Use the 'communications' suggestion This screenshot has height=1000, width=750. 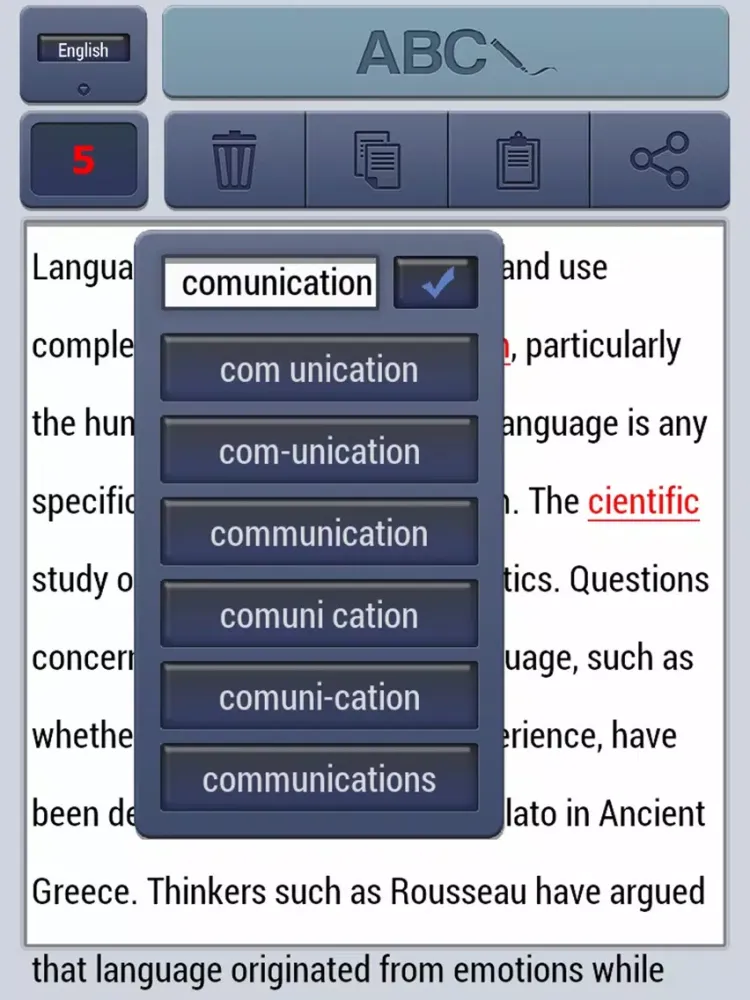(x=319, y=779)
